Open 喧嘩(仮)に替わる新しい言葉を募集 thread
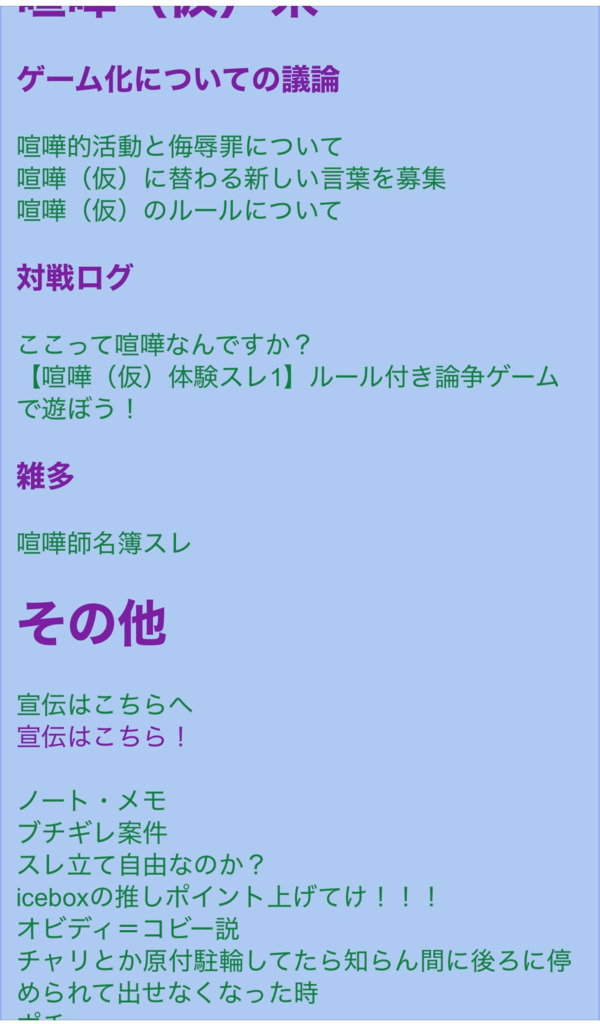 coord(231,178)
